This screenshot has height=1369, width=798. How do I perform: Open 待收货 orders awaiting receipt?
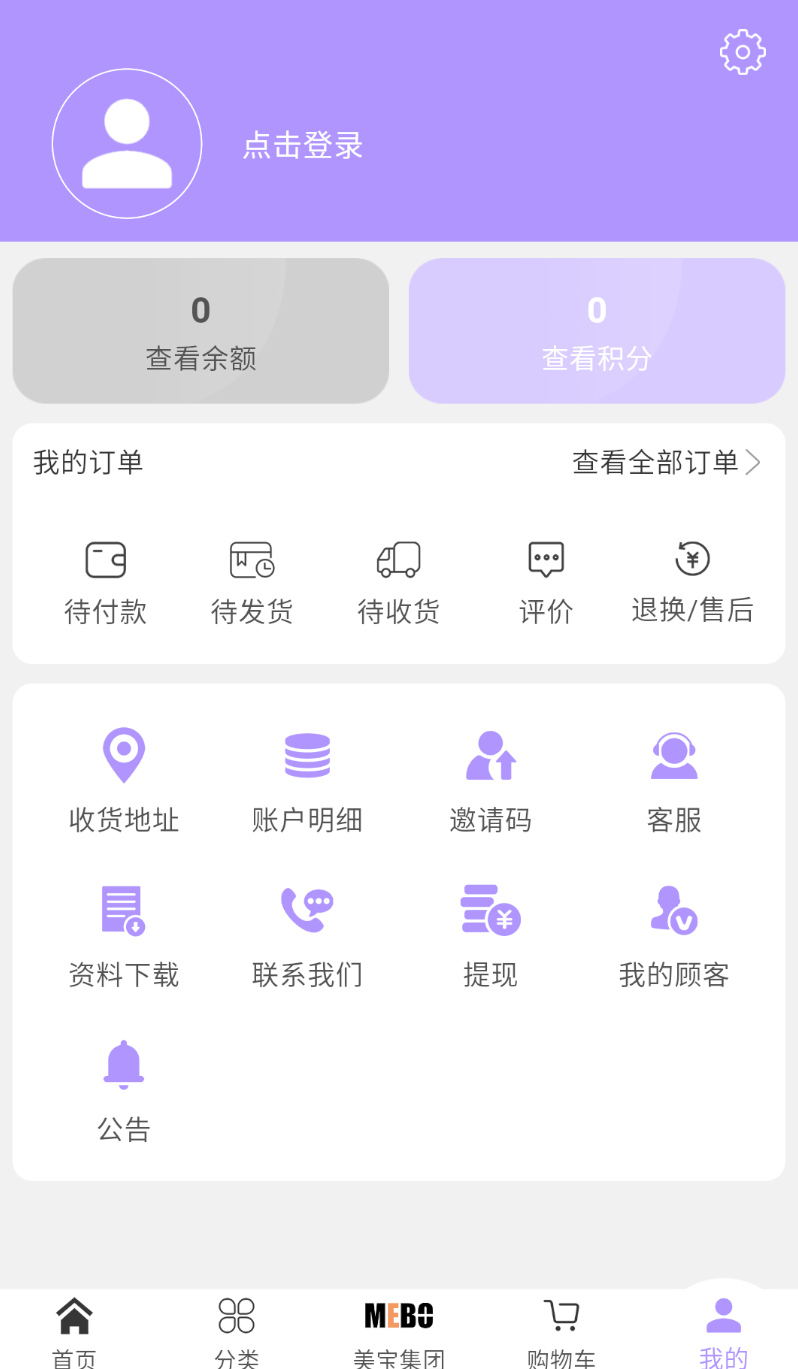(399, 583)
